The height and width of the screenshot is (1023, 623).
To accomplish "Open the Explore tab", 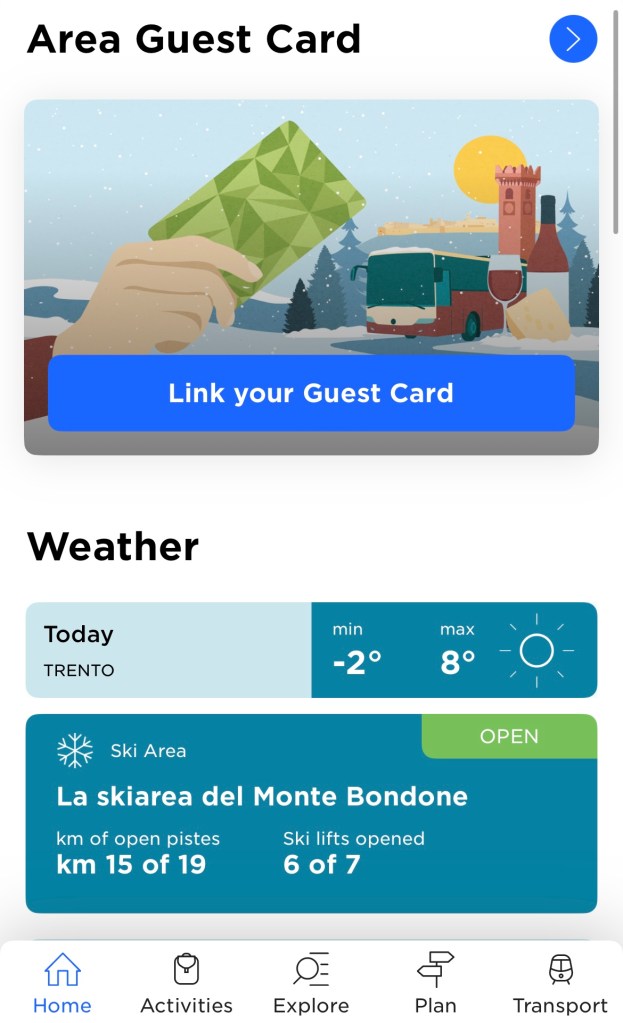I will pos(311,984).
